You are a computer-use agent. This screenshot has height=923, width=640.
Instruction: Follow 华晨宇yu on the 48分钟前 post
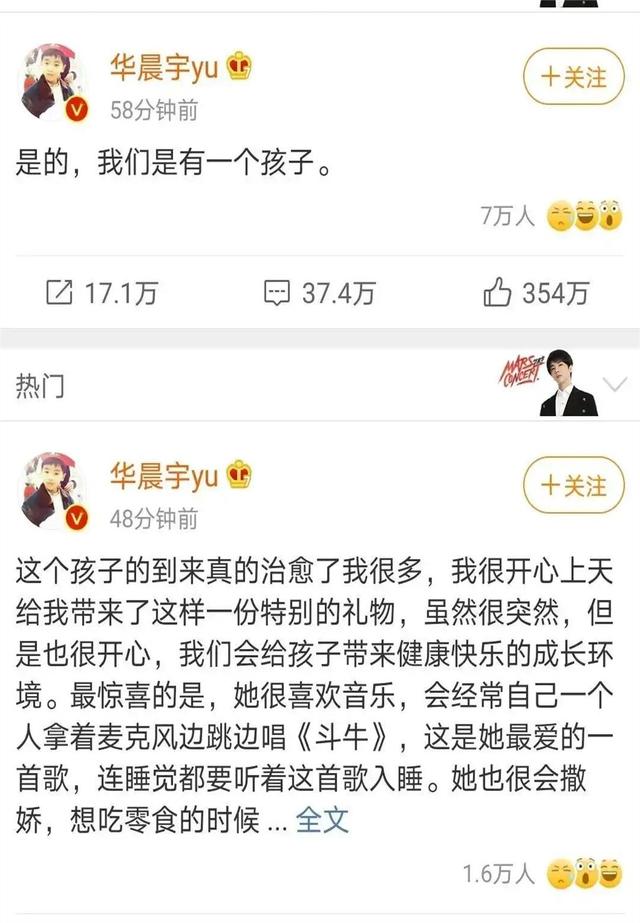click(x=574, y=486)
